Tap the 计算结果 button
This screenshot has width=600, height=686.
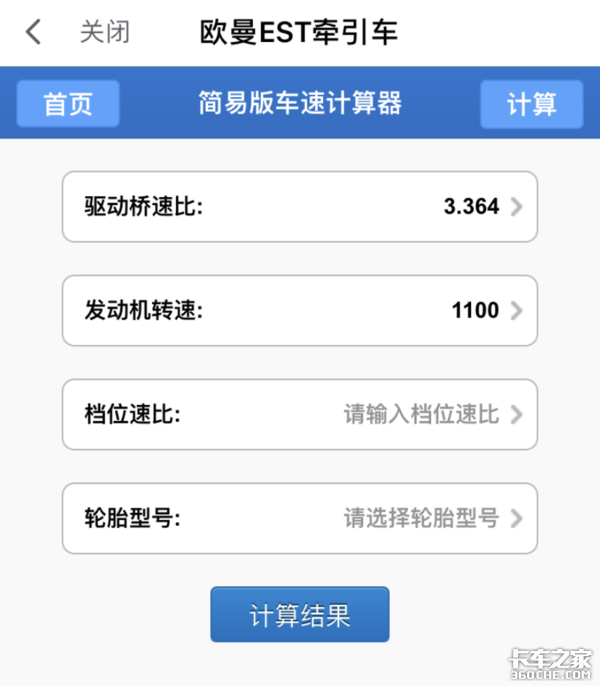[299, 614]
